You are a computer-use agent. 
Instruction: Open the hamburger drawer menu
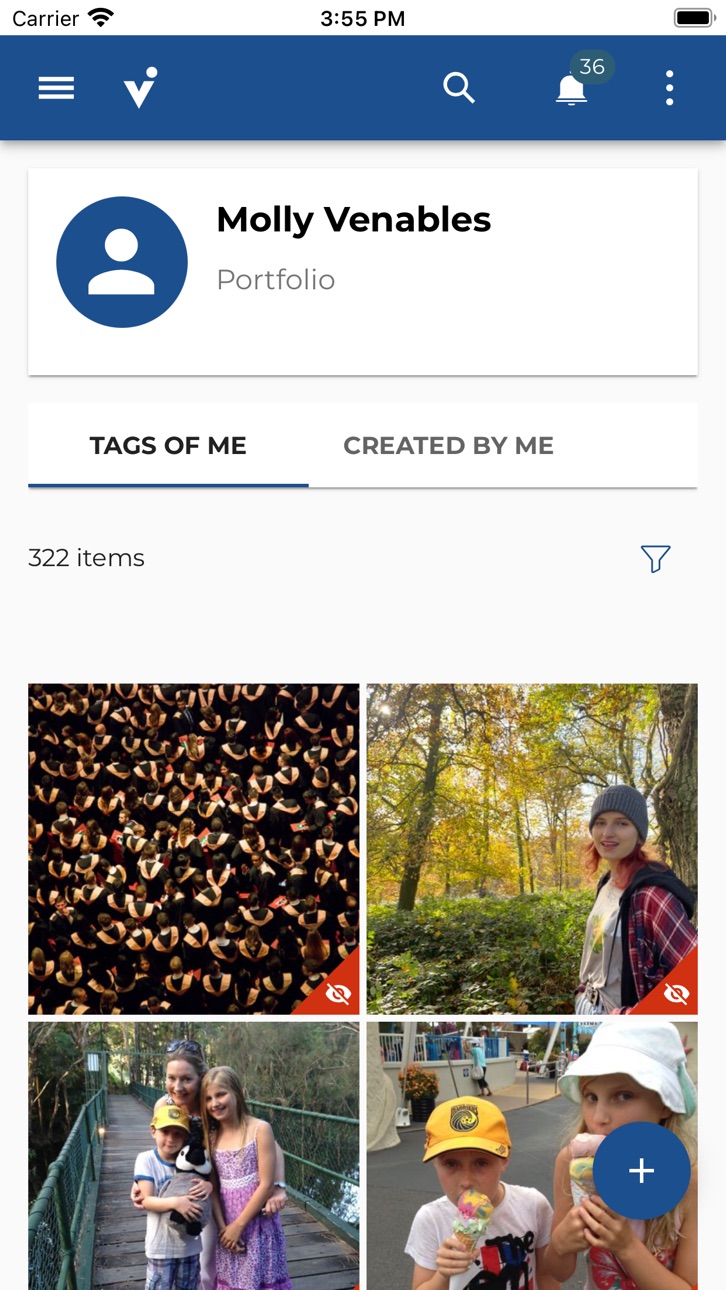point(56,88)
